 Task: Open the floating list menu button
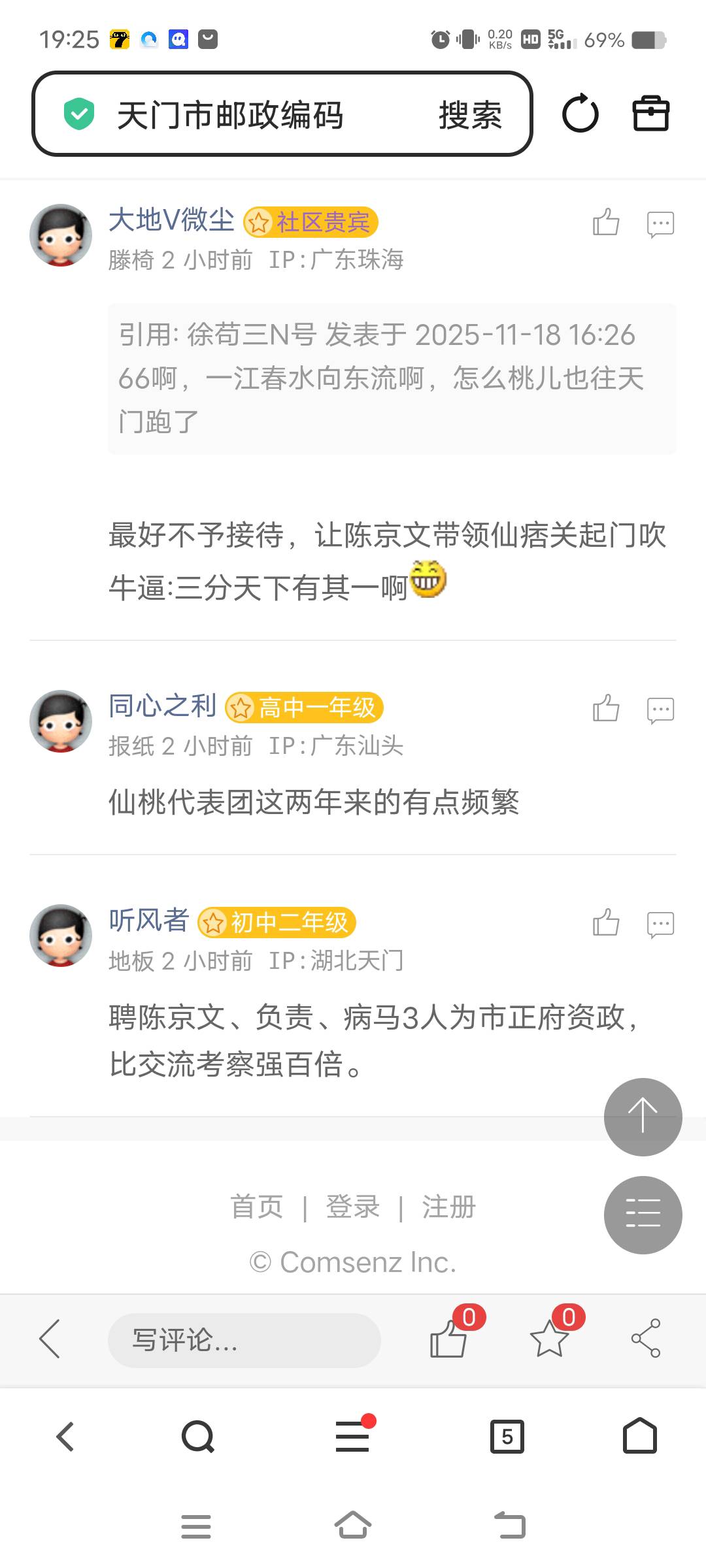[643, 1215]
